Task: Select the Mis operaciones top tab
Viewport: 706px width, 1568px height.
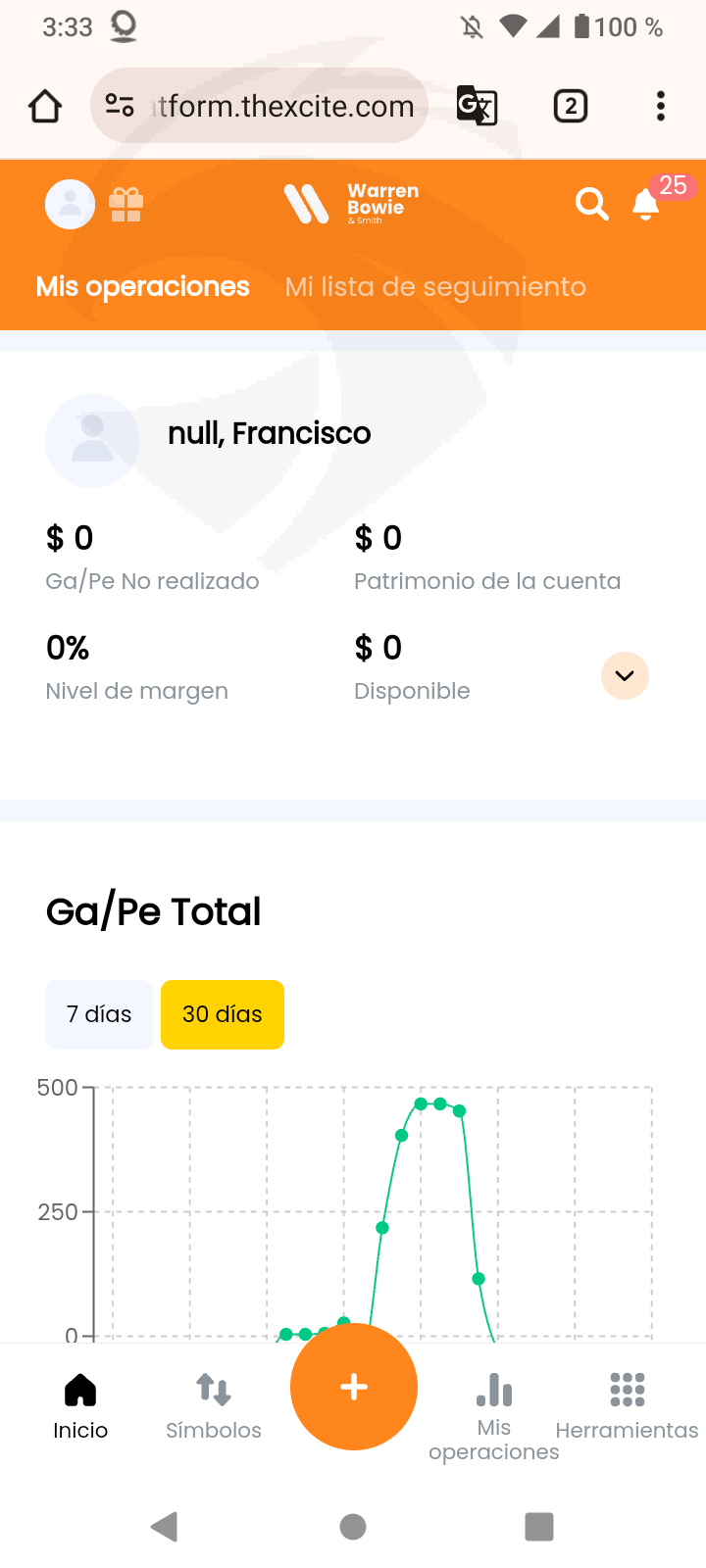Action: click(x=143, y=287)
